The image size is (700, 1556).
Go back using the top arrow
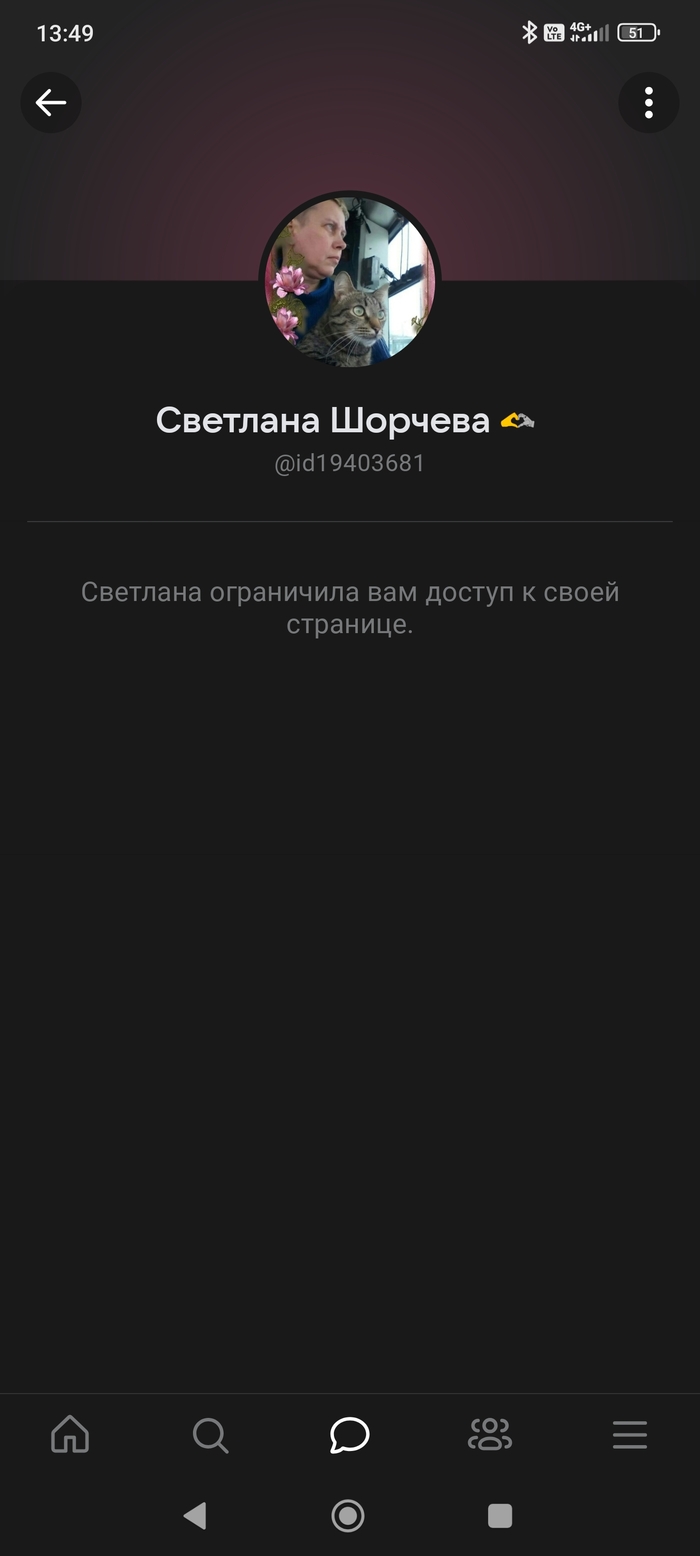(51, 102)
